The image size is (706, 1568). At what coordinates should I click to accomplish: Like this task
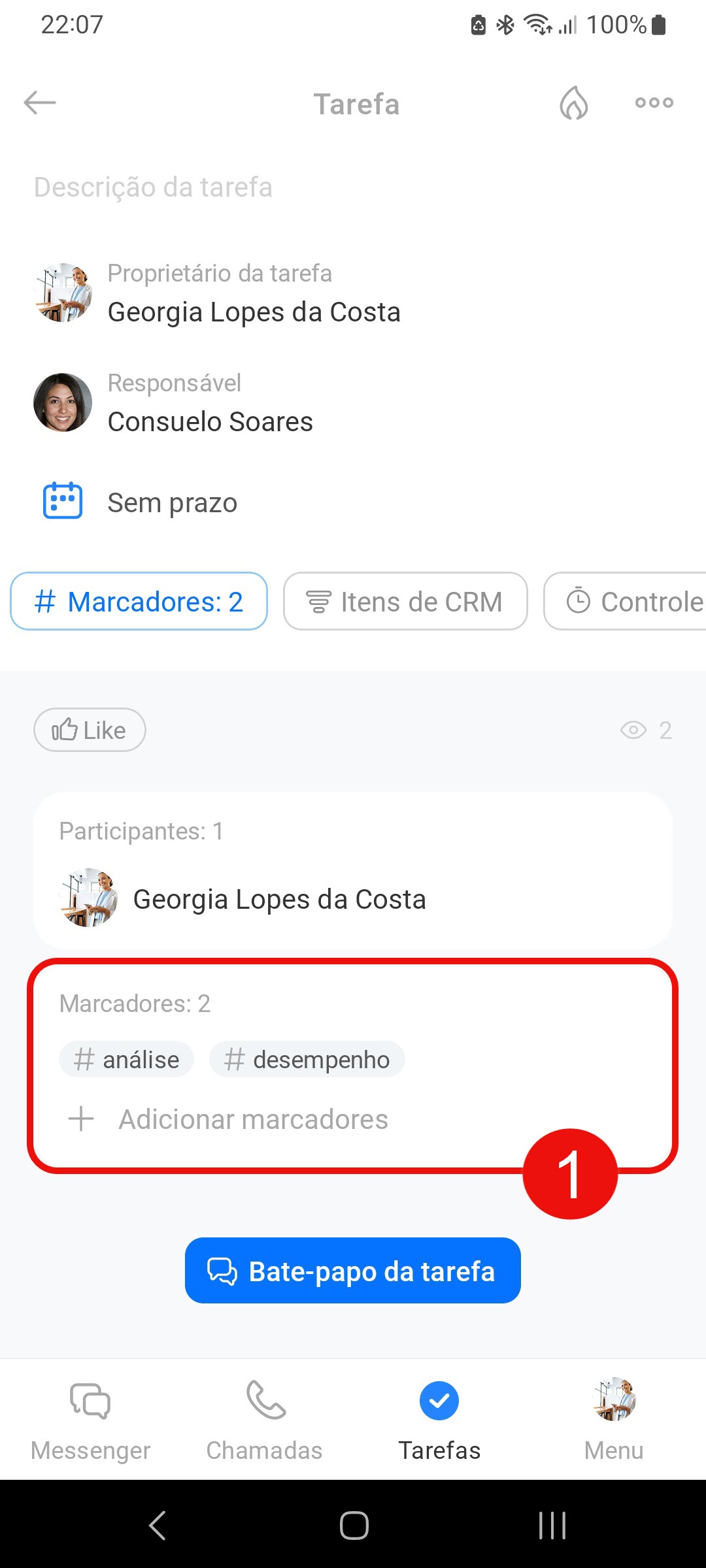click(x=90, y=730)
